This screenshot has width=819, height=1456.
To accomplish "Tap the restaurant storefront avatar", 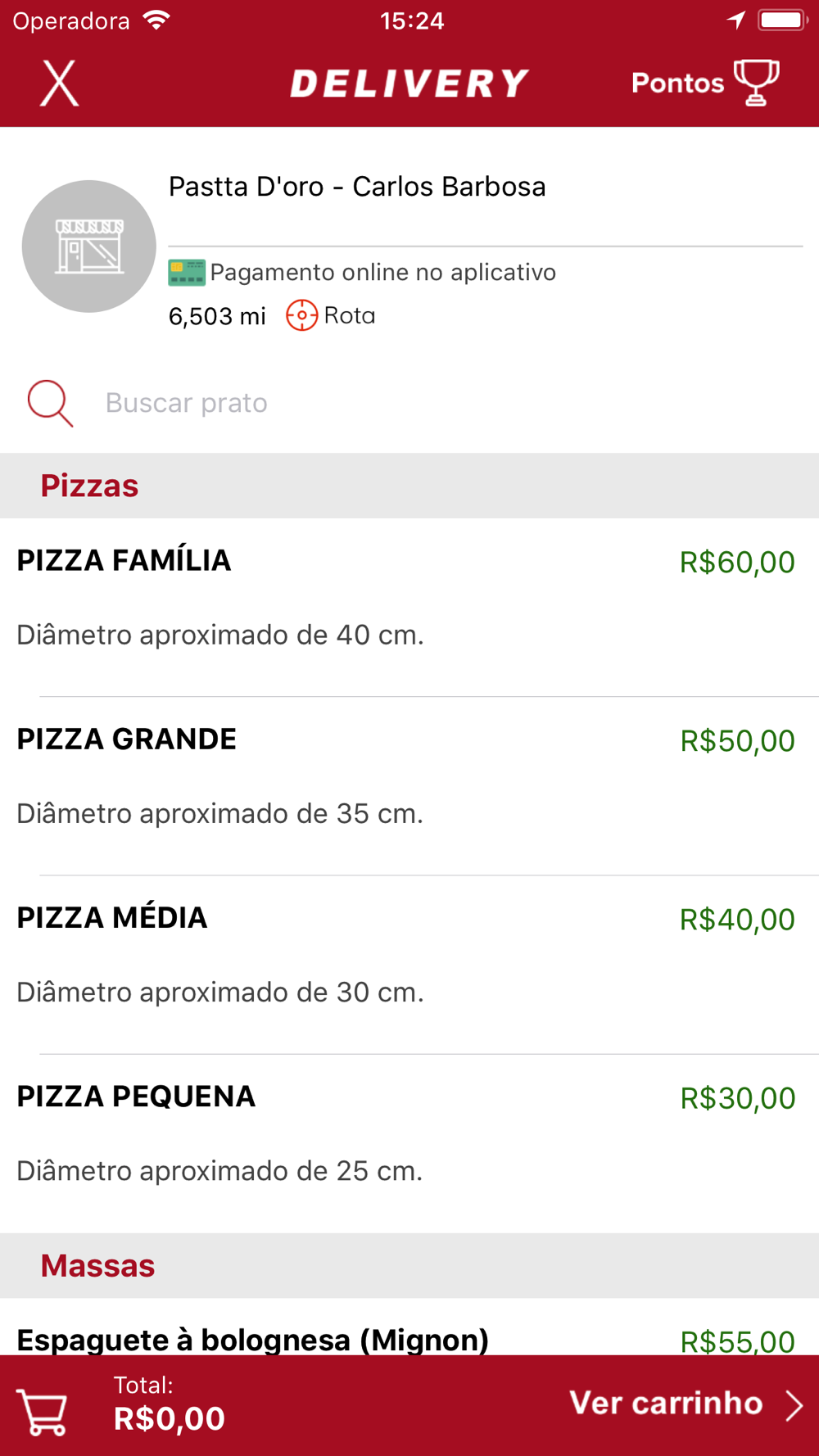I will (x=88, y=246).
